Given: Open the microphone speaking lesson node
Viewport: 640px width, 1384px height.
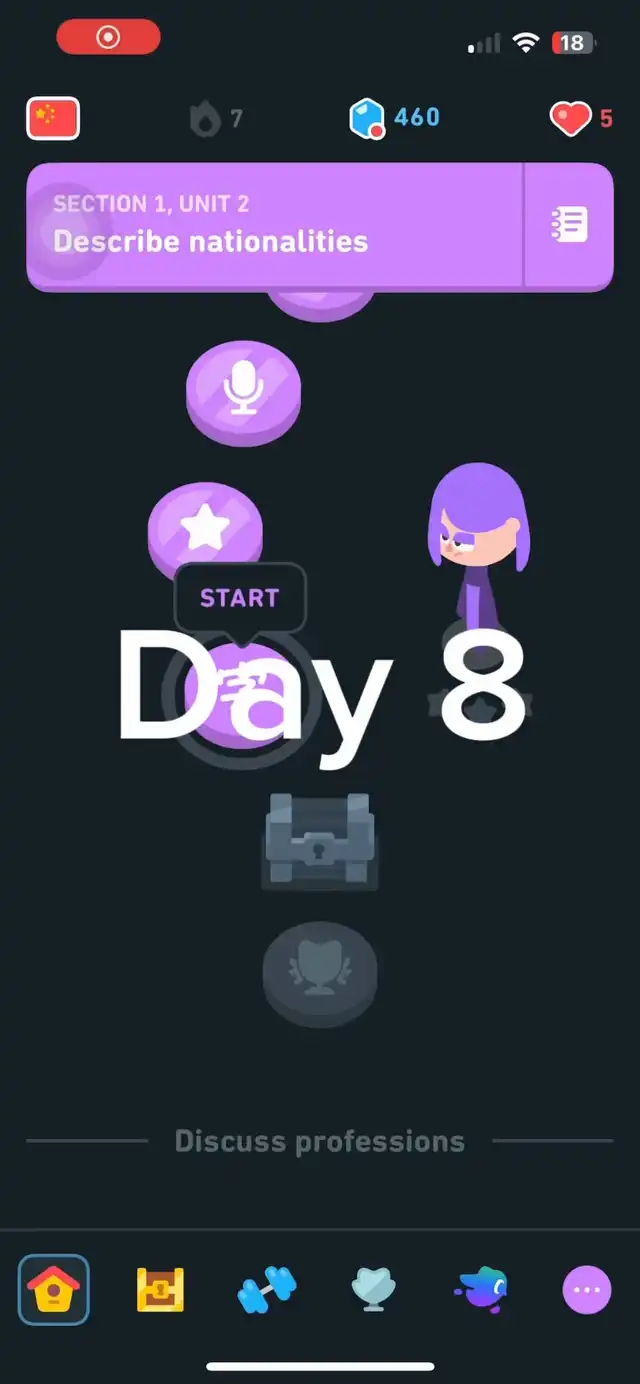Looking at the screenshot, I should [x=243, y=392].
